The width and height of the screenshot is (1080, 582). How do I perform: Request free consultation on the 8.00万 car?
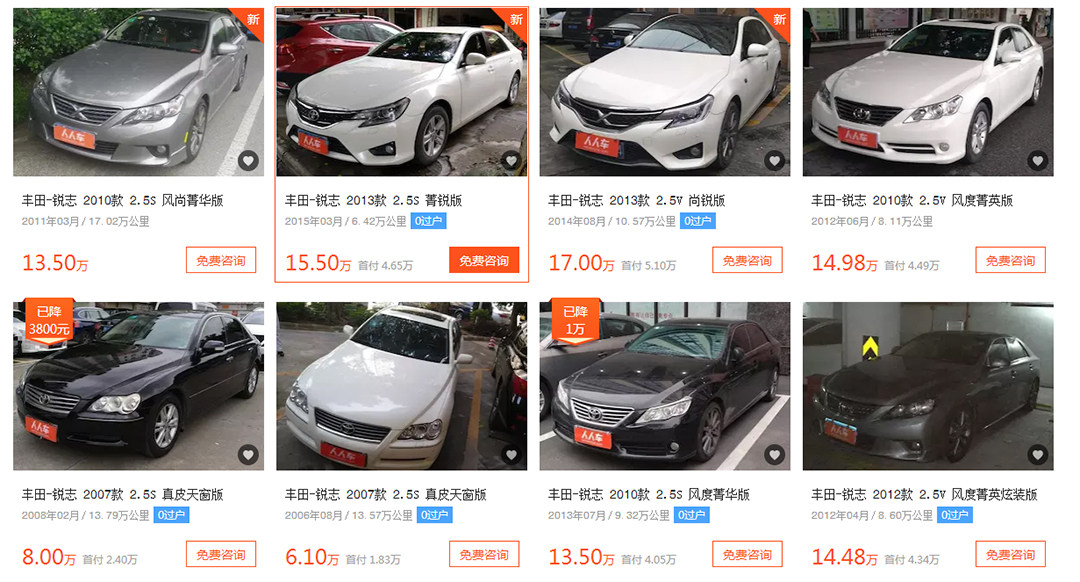[221, 554]
